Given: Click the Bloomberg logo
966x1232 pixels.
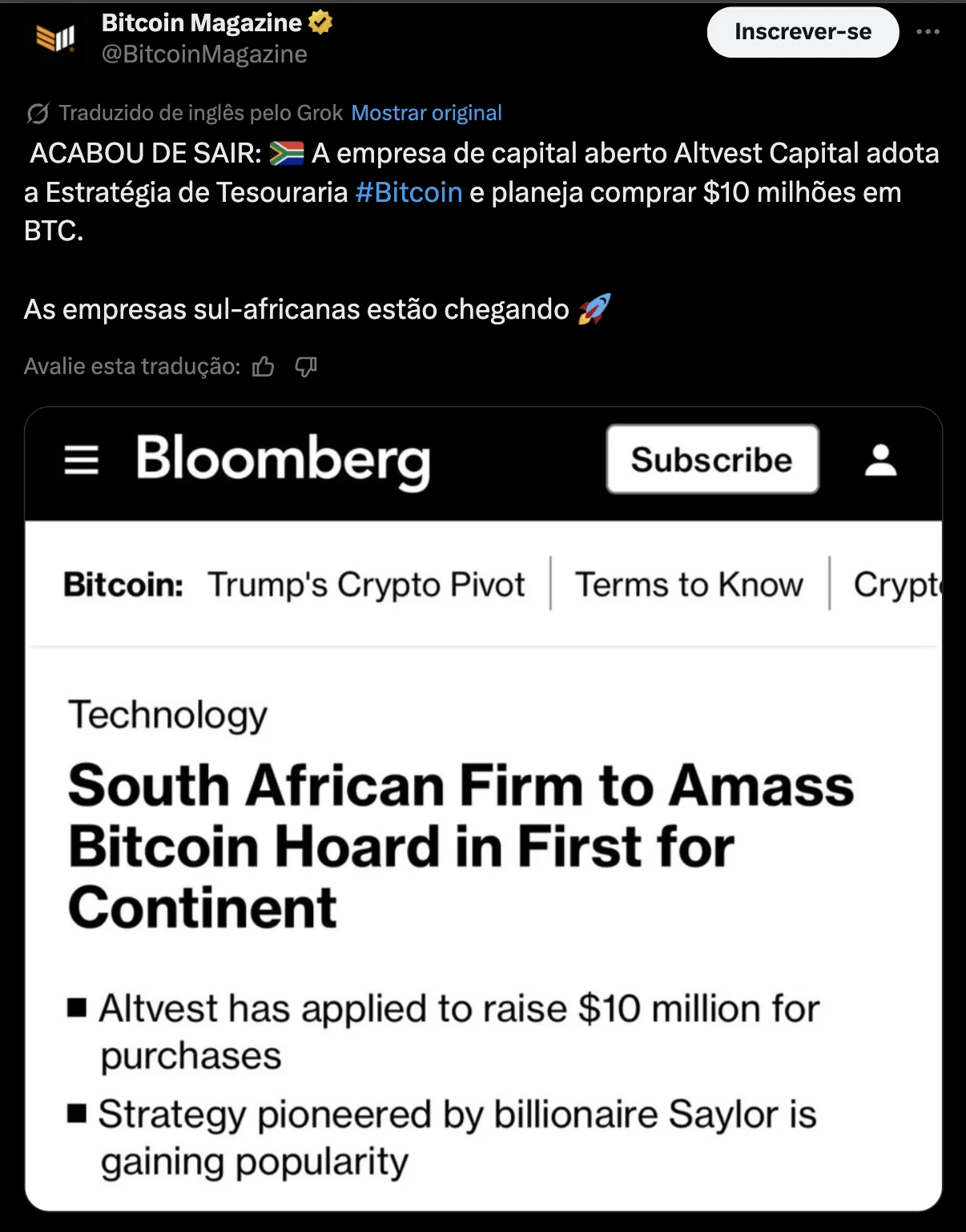Looking at the screenshot, I should (x=282, y=460).
